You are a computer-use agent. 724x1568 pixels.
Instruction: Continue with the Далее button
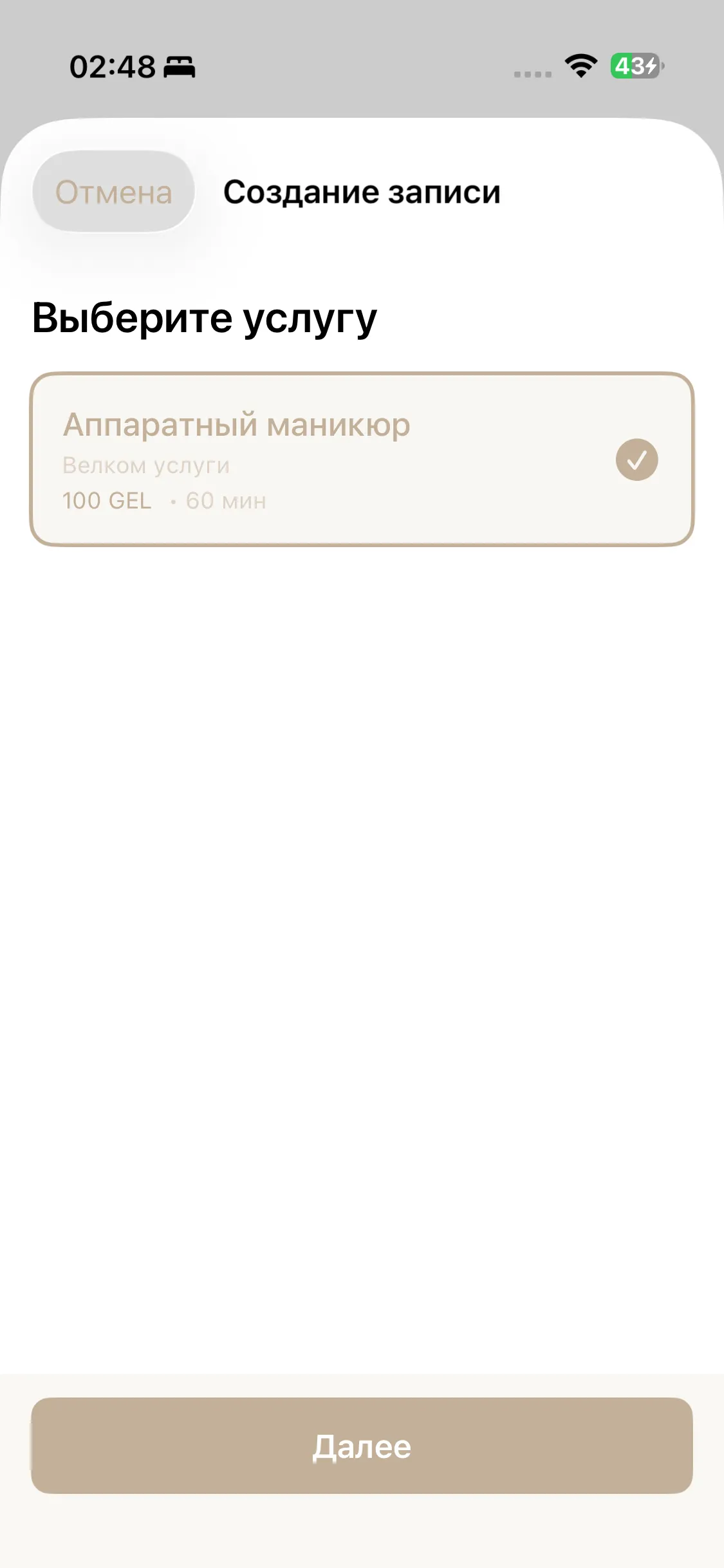(x=362, y=1446)
